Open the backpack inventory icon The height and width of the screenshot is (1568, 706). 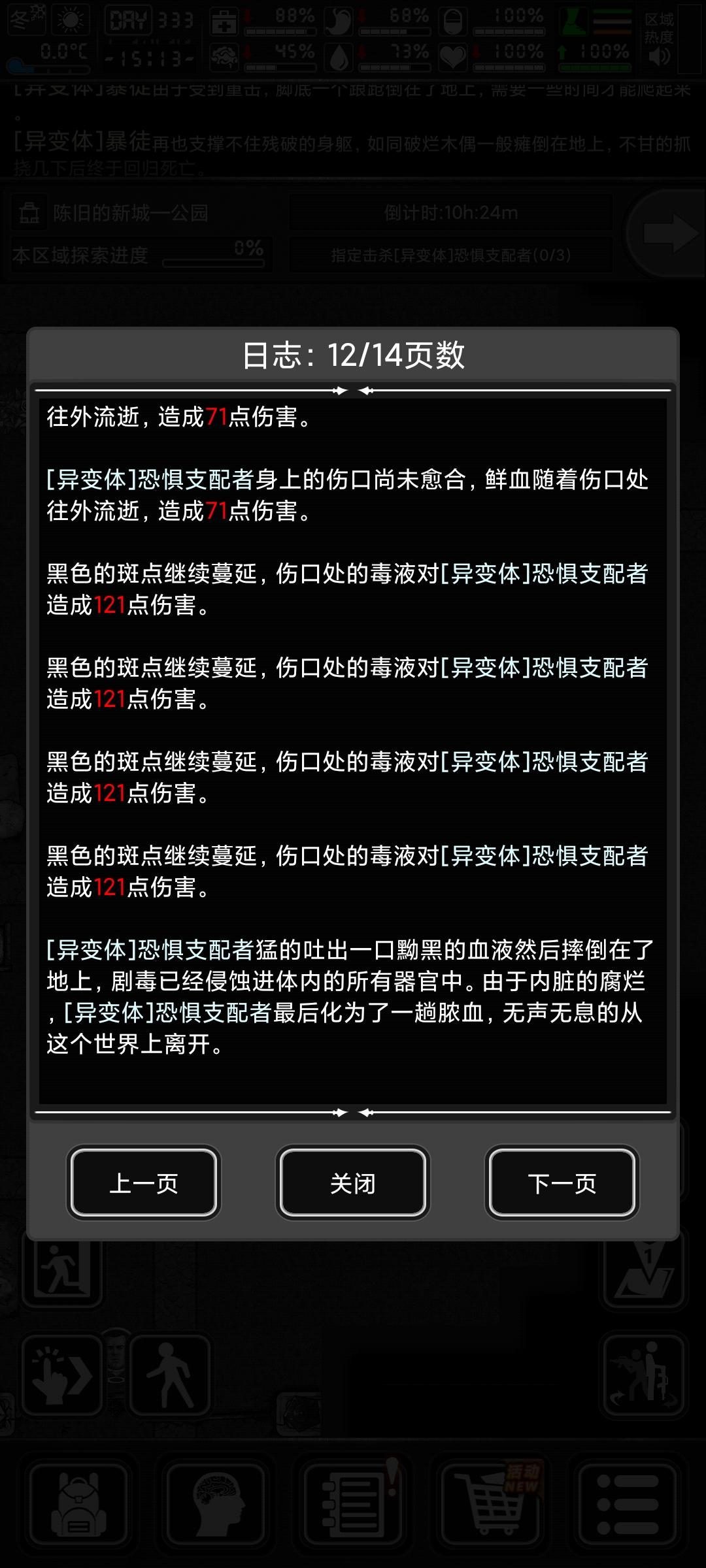(x=78, y=1499)
